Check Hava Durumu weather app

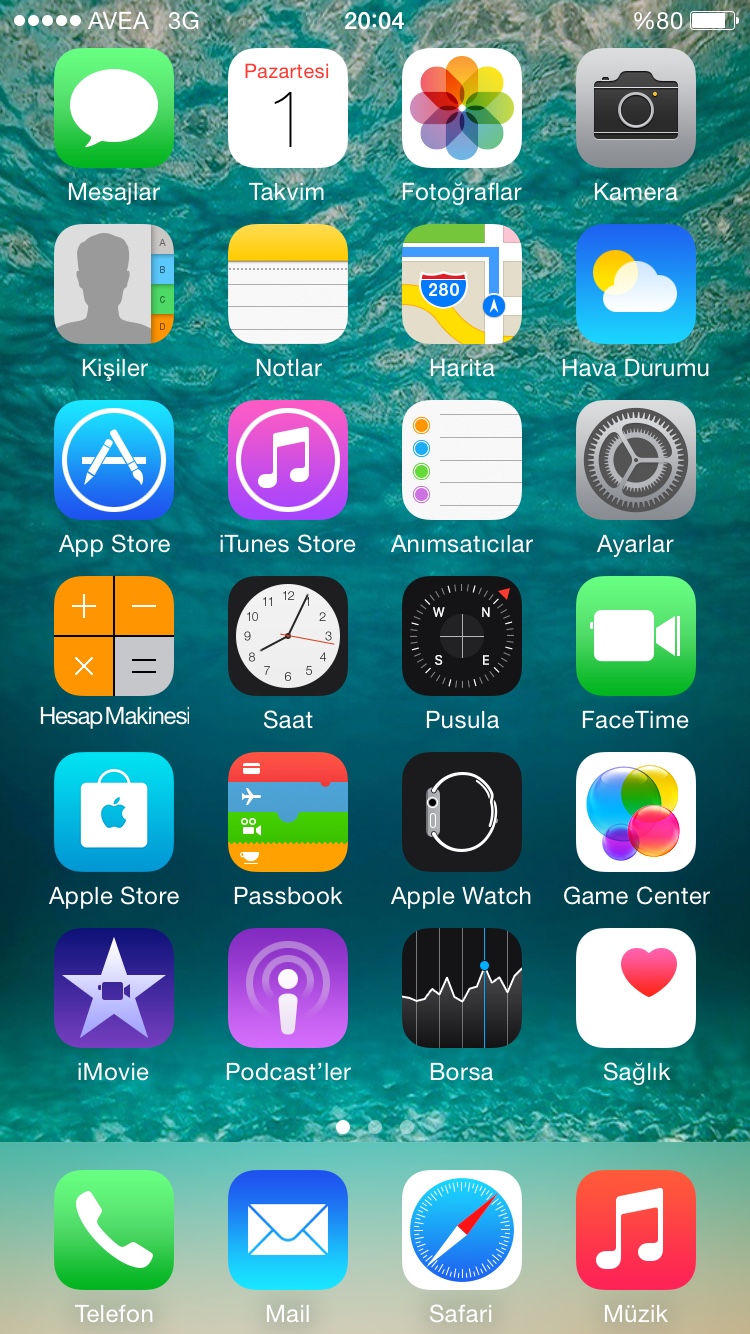[636, 284]
